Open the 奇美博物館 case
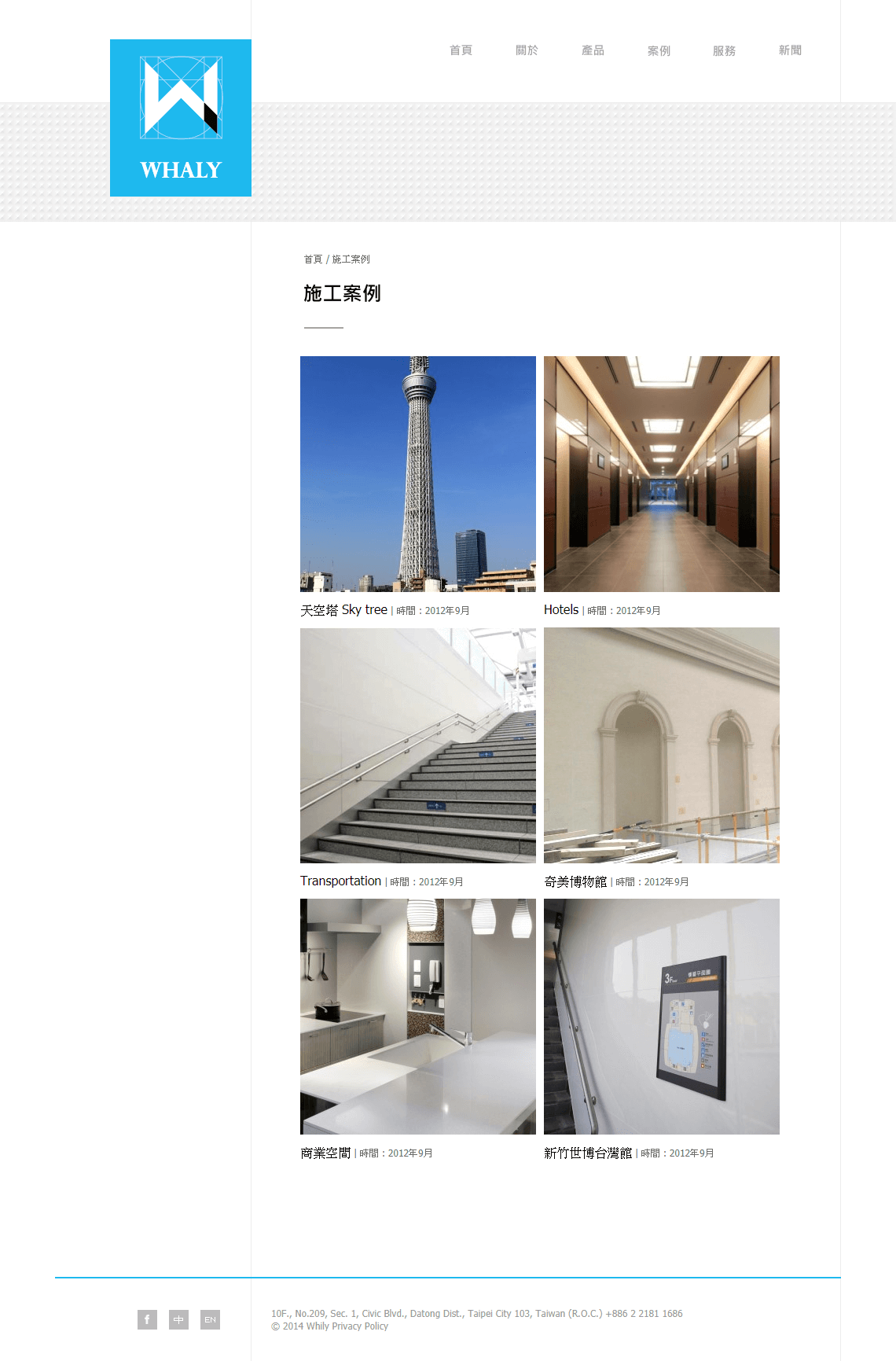The image size is (896, 1361). [x=662, y=745]
